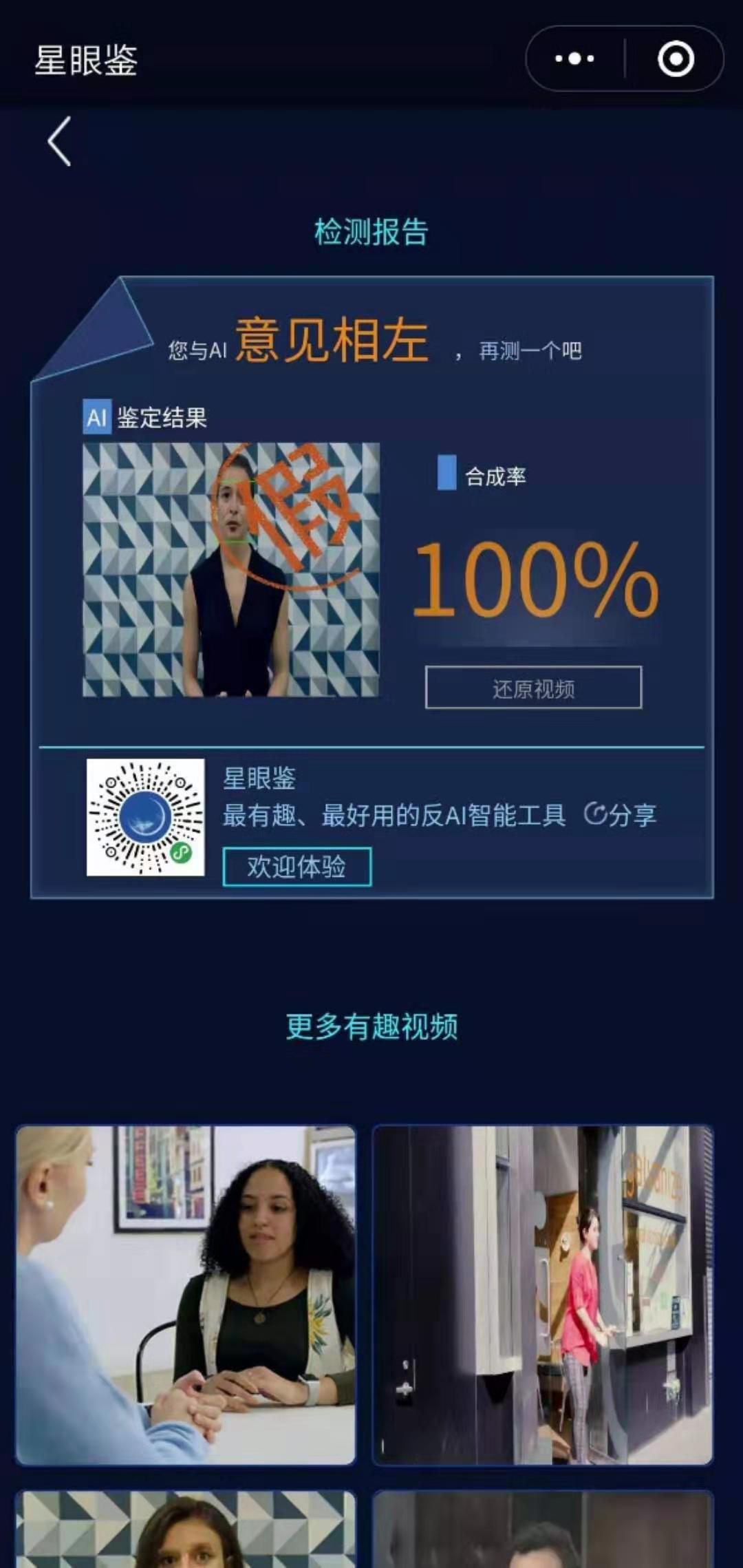Tap the 欢迎体验 button
The width and height of the screenshot is (743, 1568).
[x=297, y=867]
